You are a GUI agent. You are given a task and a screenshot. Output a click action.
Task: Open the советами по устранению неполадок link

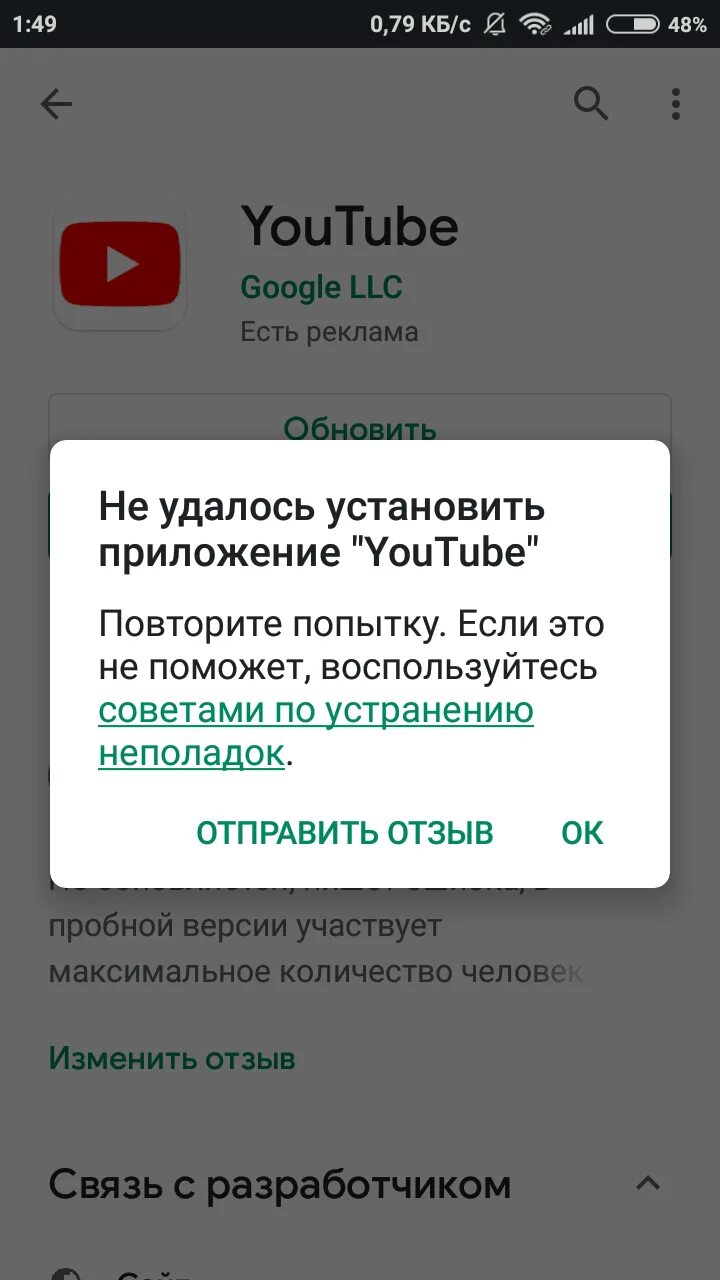tap(316, 731)
